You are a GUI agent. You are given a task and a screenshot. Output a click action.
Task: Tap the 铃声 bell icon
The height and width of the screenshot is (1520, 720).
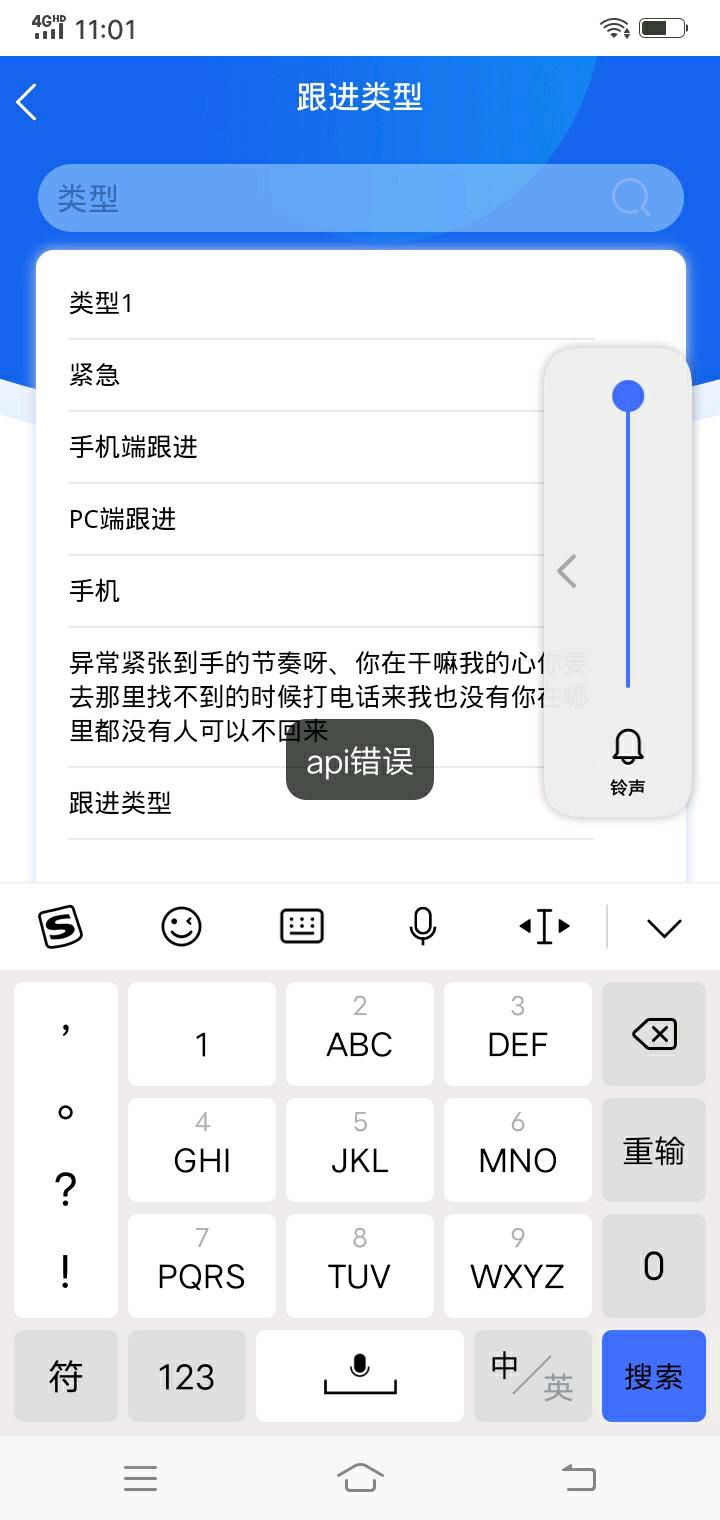click(628, 747)
